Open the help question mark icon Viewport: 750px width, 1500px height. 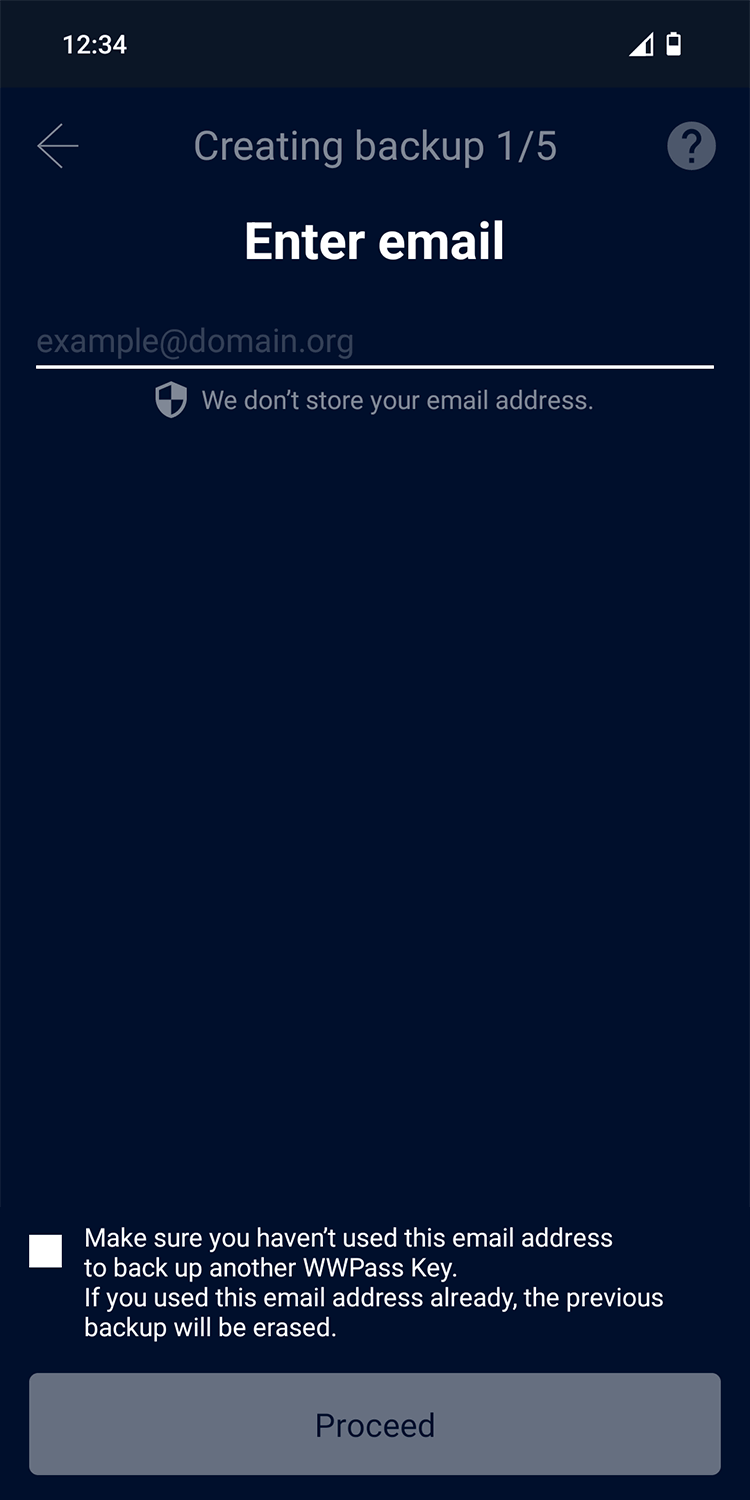click(x=691, y=147)
